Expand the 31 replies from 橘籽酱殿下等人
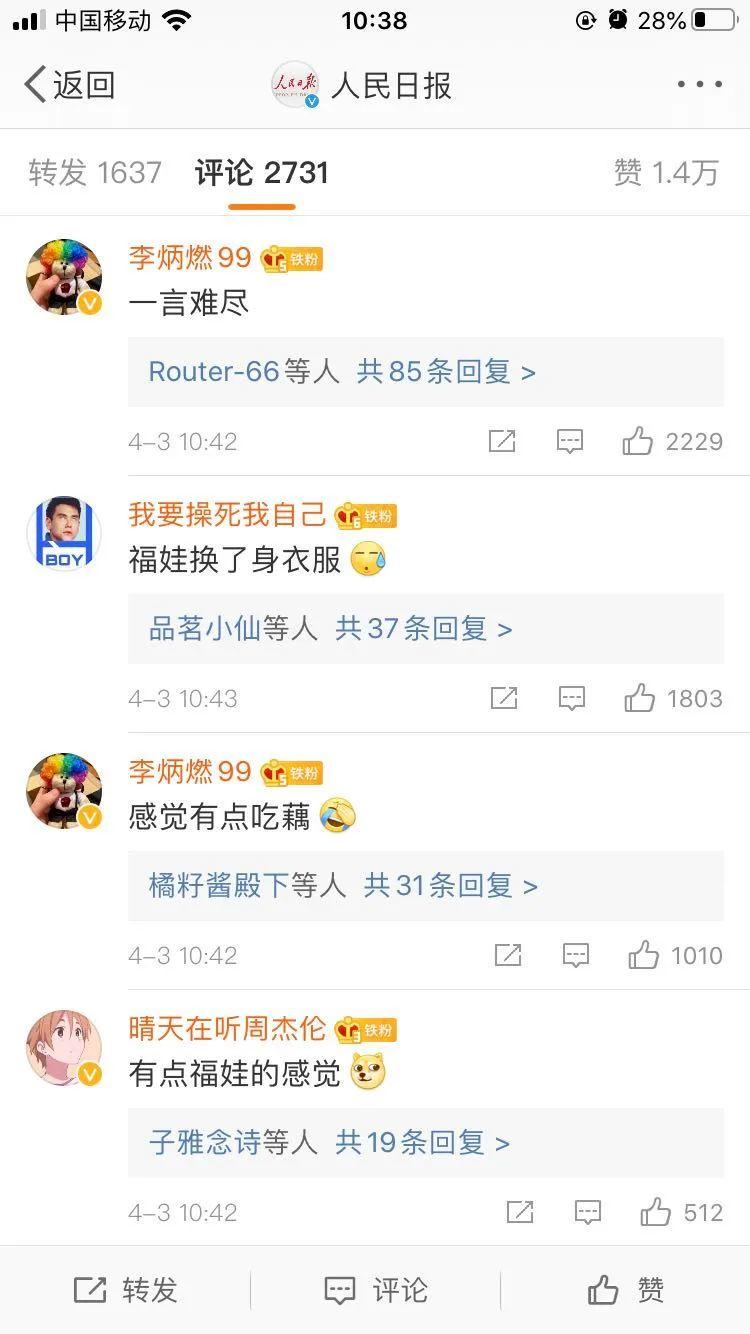750x1334 pixels. coord(426,886)
